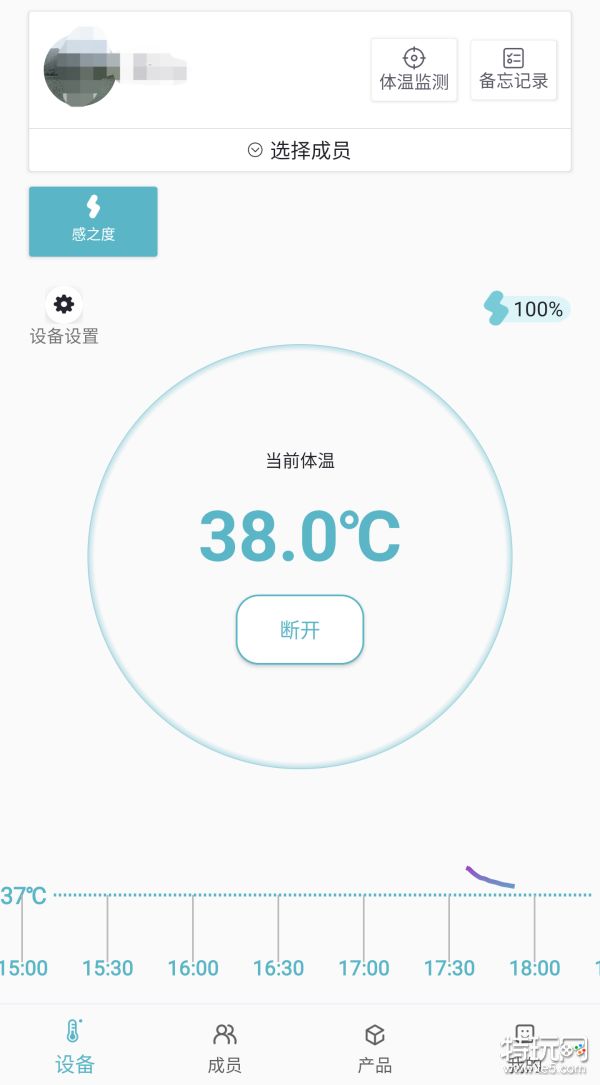Open 备忘记录 memo records
600x1085 pixels.
pyautogui.click(x=513, y=69)
